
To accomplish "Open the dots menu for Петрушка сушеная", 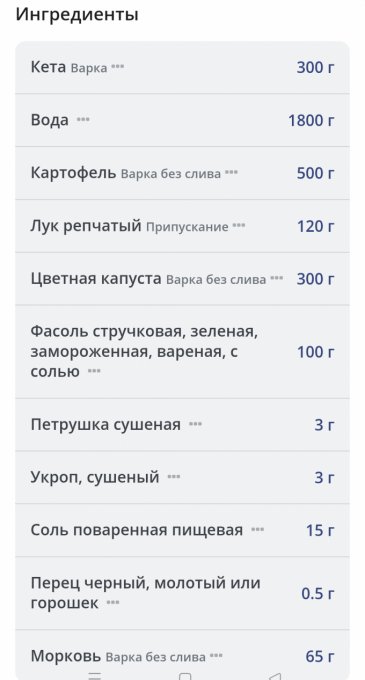I will [196, 424].
